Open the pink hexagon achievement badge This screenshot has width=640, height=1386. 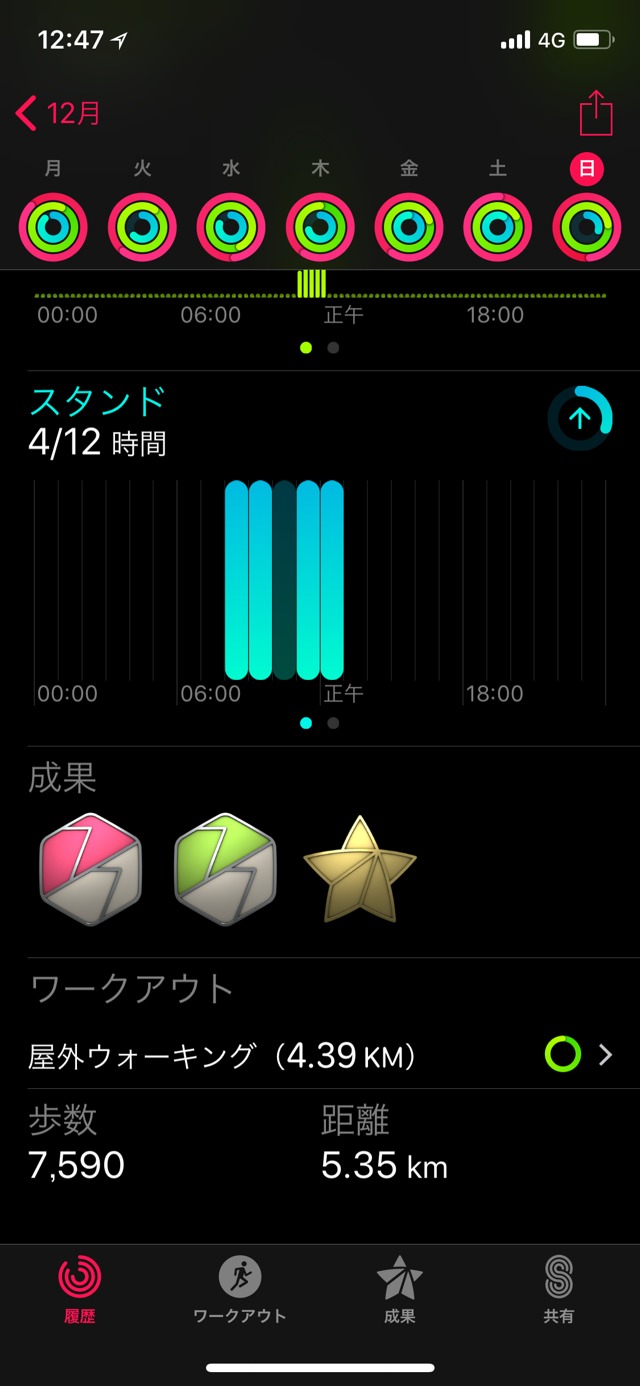click(91, 868)
